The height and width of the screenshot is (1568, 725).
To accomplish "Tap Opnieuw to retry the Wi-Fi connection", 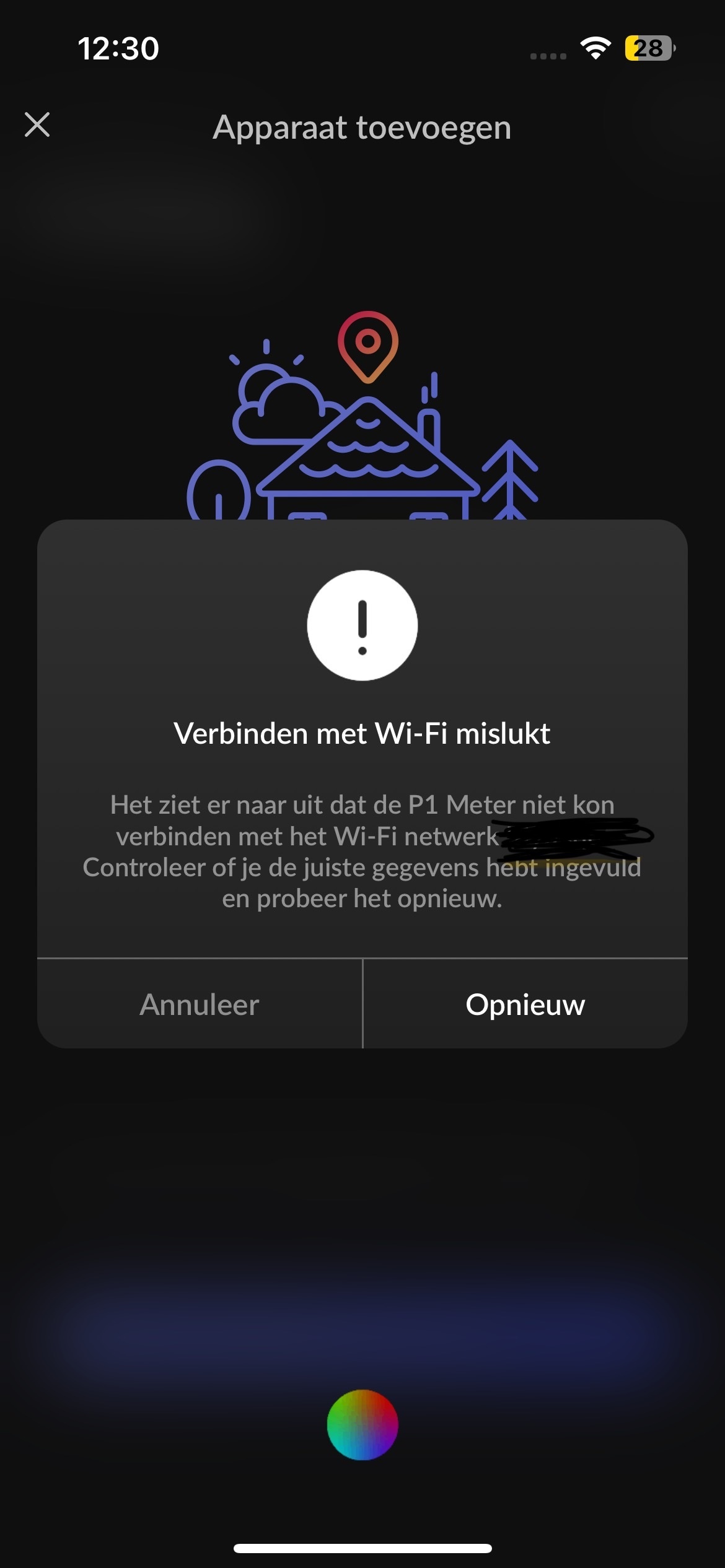I will (x=524, y=1004).
